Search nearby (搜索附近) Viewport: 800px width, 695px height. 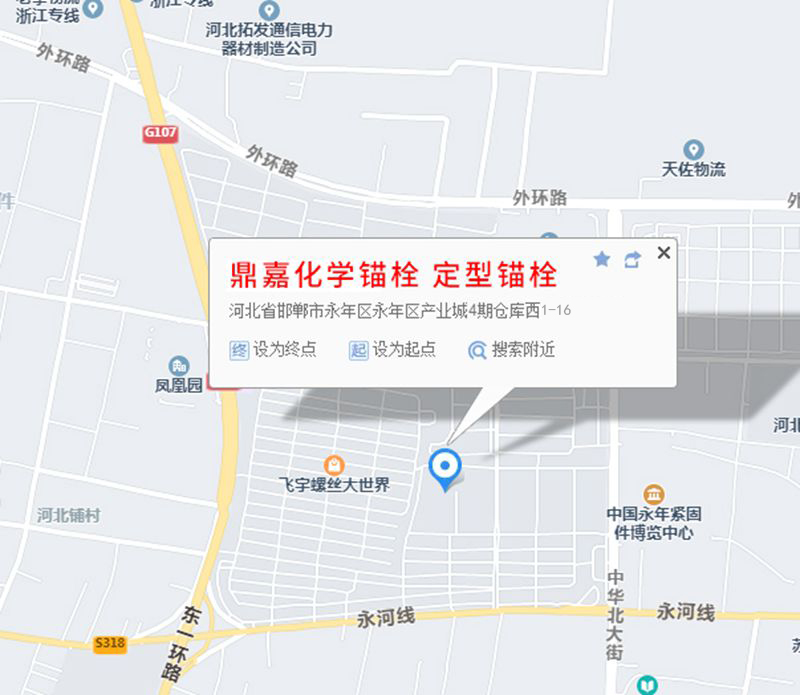click(x=511, y=350)
